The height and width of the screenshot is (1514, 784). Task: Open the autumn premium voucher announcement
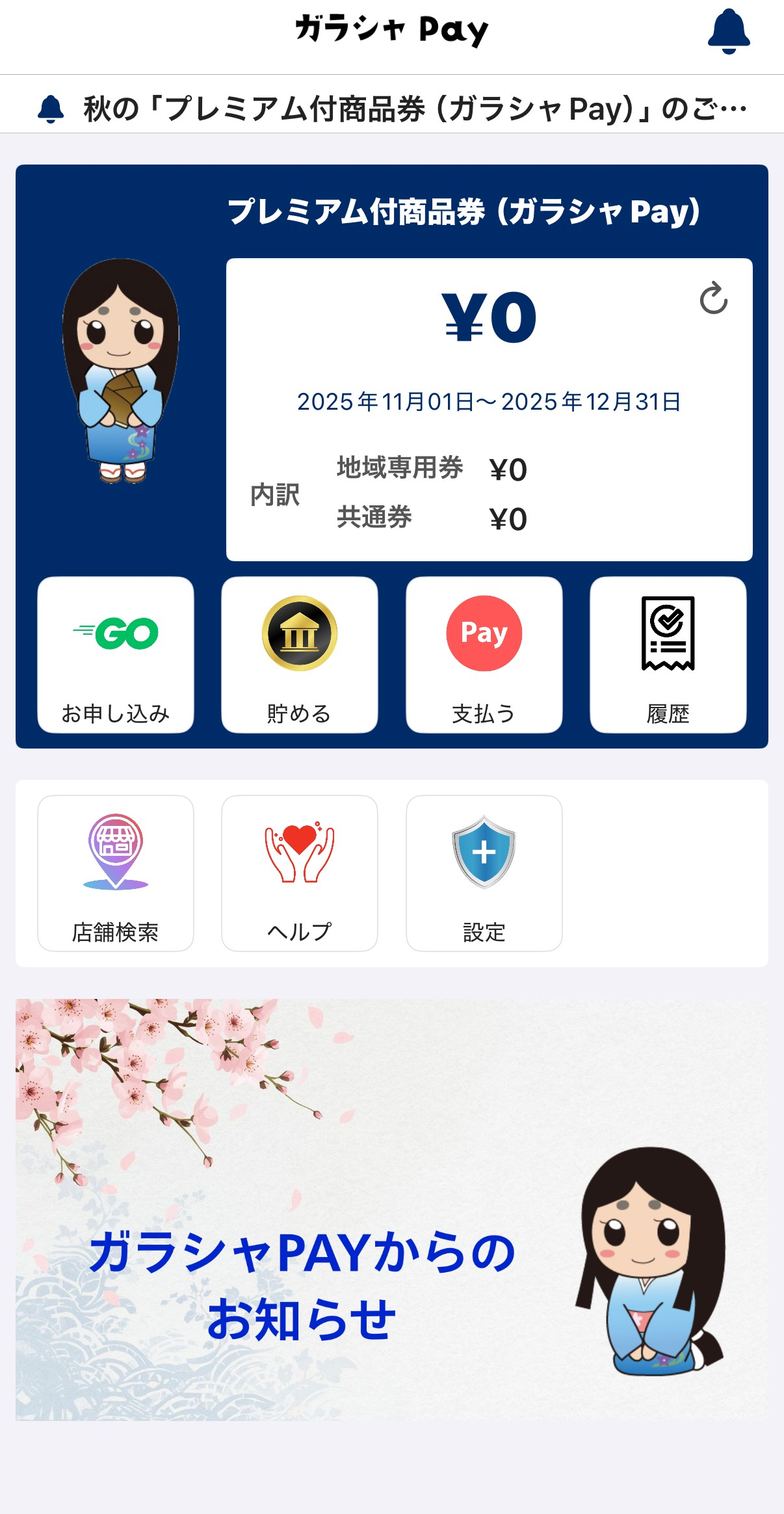click(x=392, y=108)
